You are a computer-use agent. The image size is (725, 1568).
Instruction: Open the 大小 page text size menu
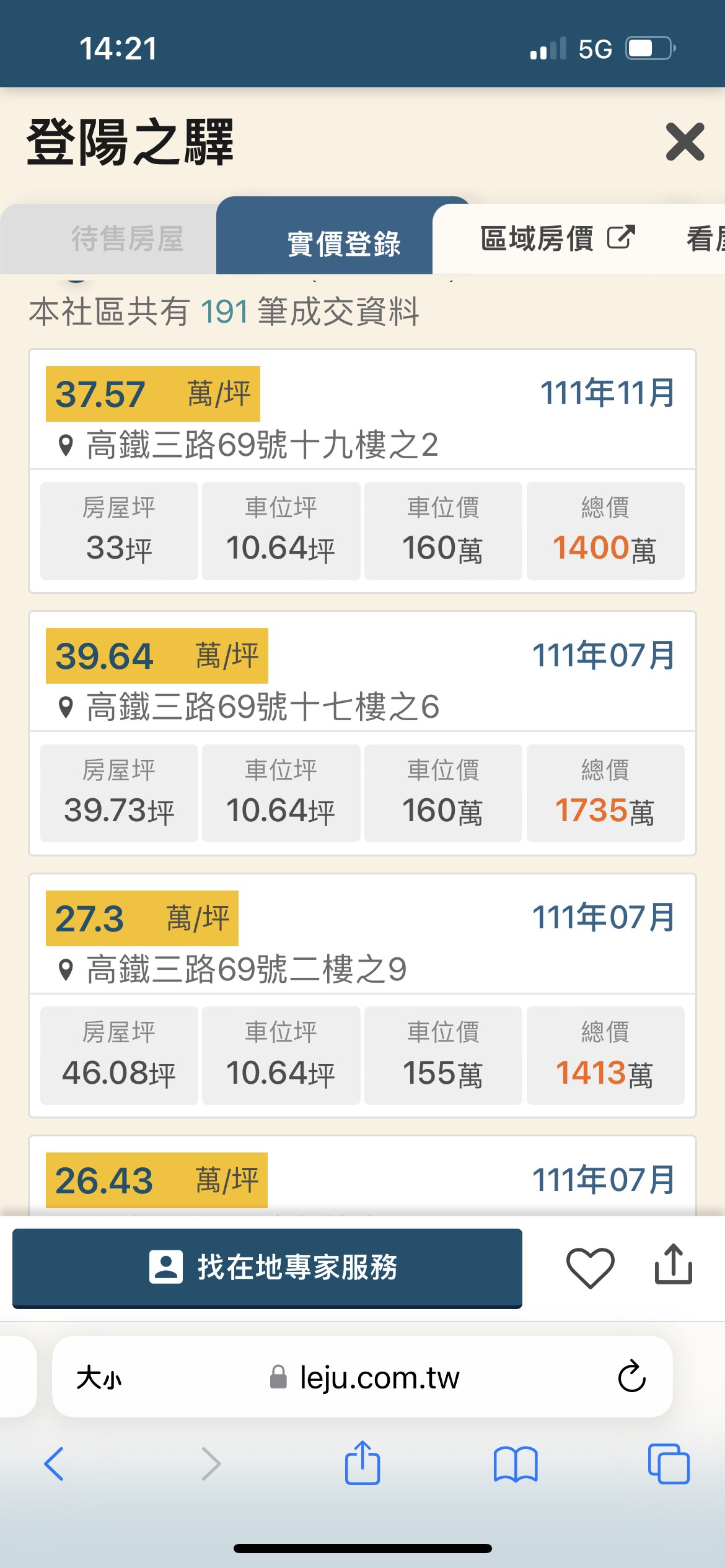pos(99,1379)
